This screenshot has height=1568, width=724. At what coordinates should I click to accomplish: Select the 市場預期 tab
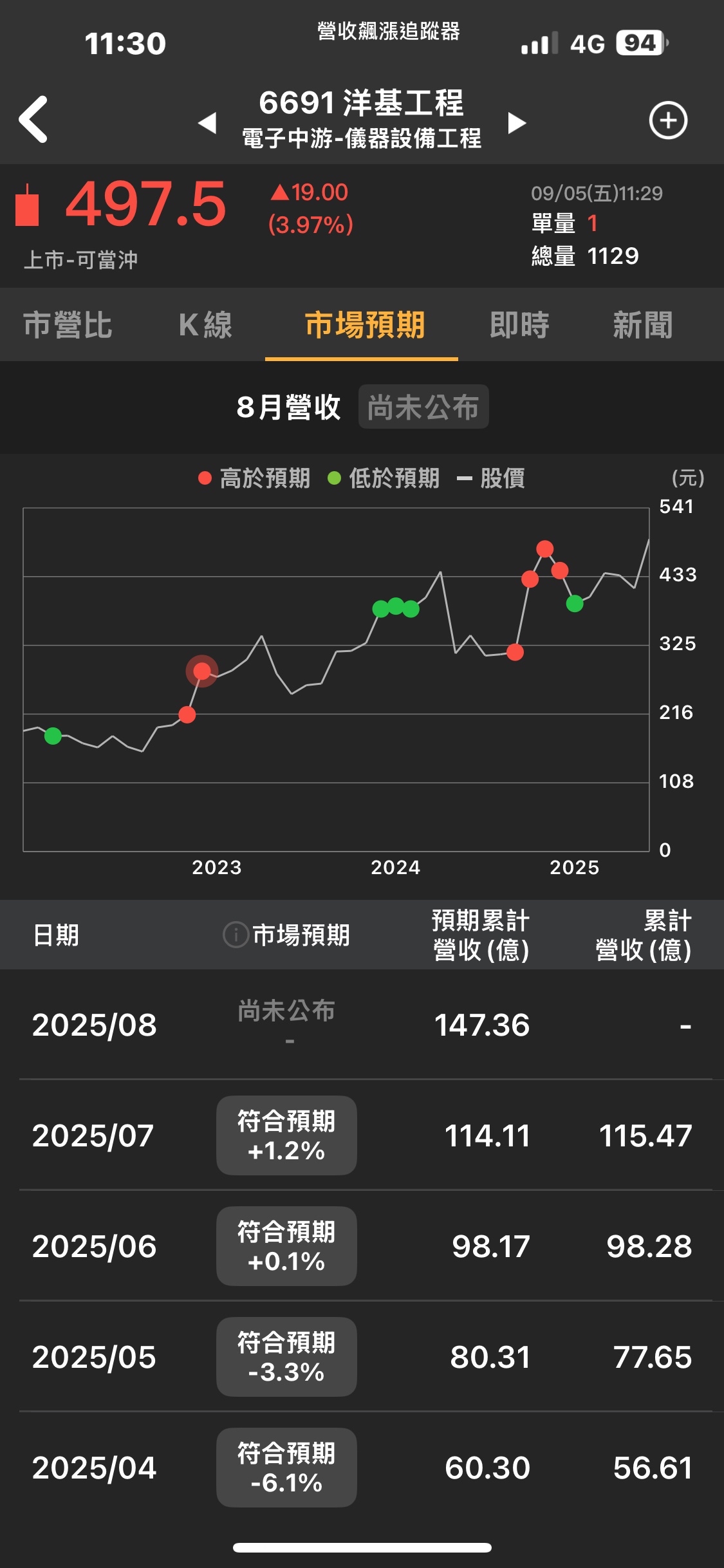pos(364,325)
